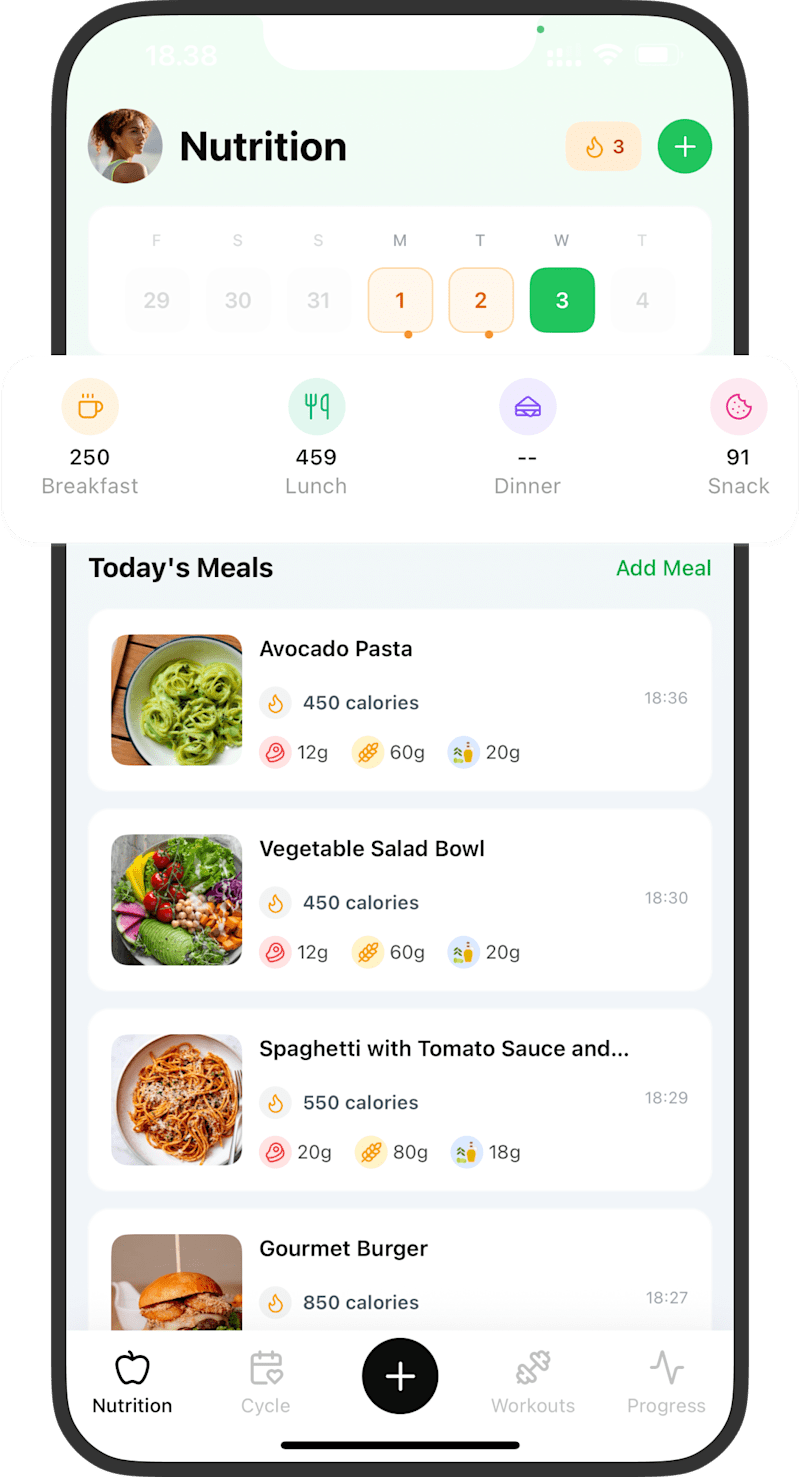Switch to the Progress tab

[x=666, y=1383]
